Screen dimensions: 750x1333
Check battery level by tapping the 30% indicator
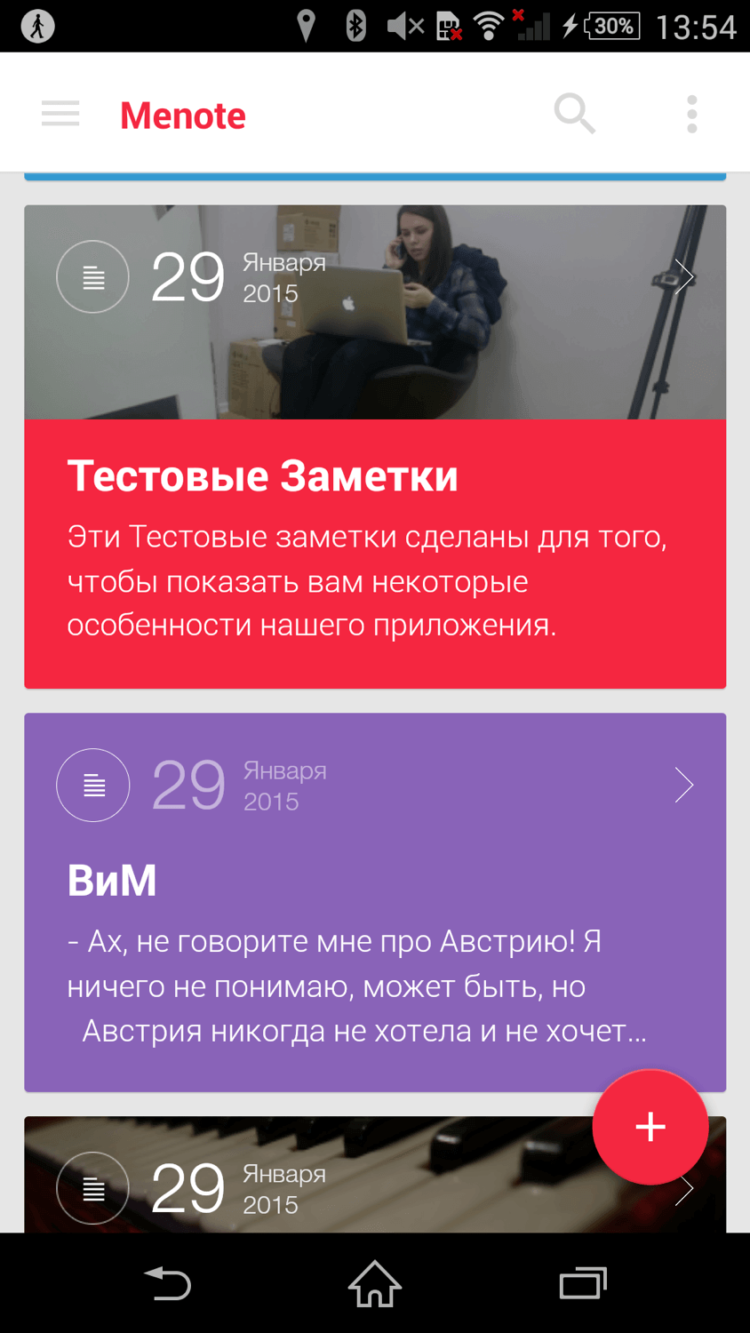pyautogui.click(x=612, y=25)
